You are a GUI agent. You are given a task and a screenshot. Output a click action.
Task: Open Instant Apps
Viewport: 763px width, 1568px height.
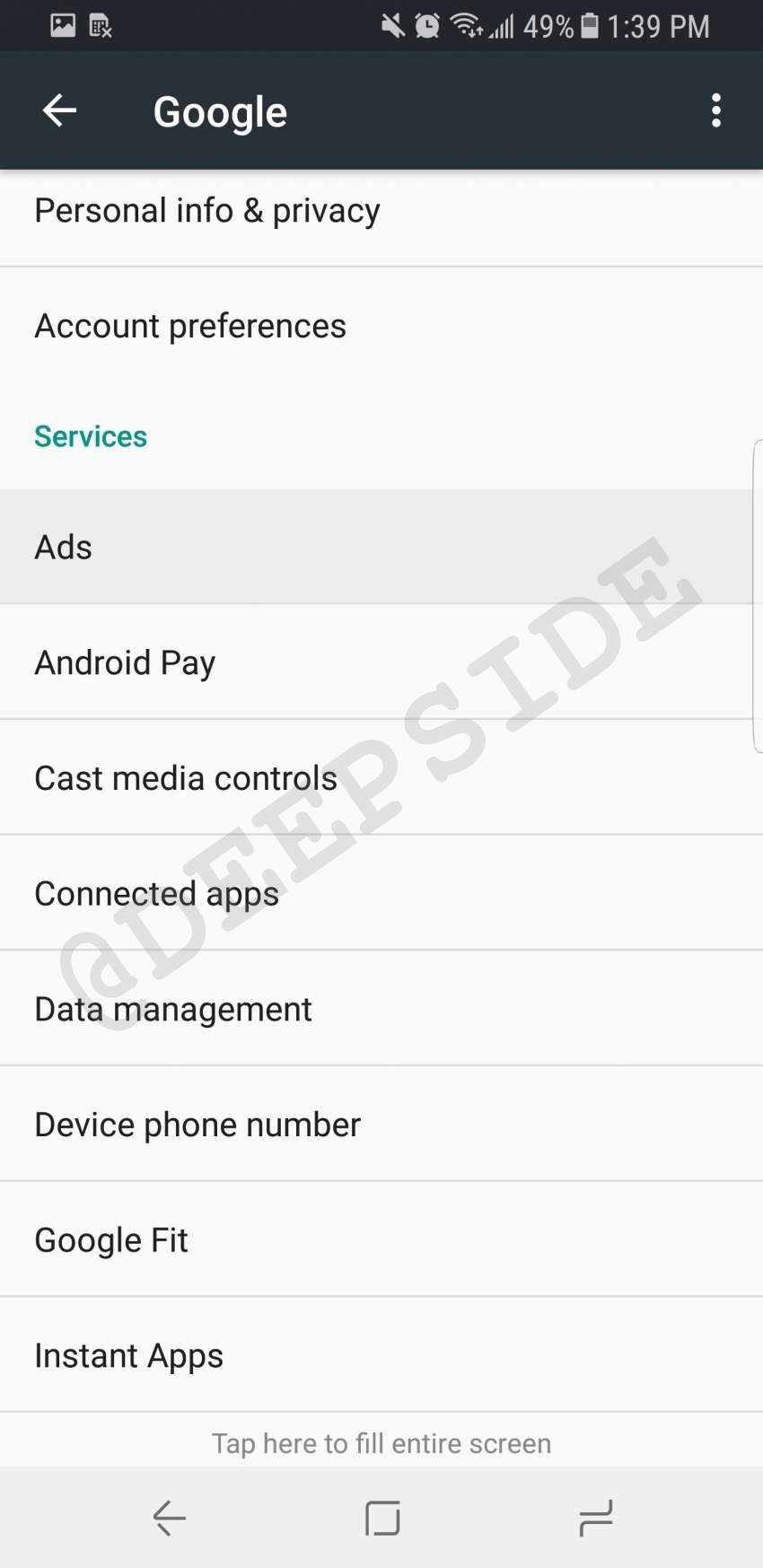click(x=128, y=1355)
